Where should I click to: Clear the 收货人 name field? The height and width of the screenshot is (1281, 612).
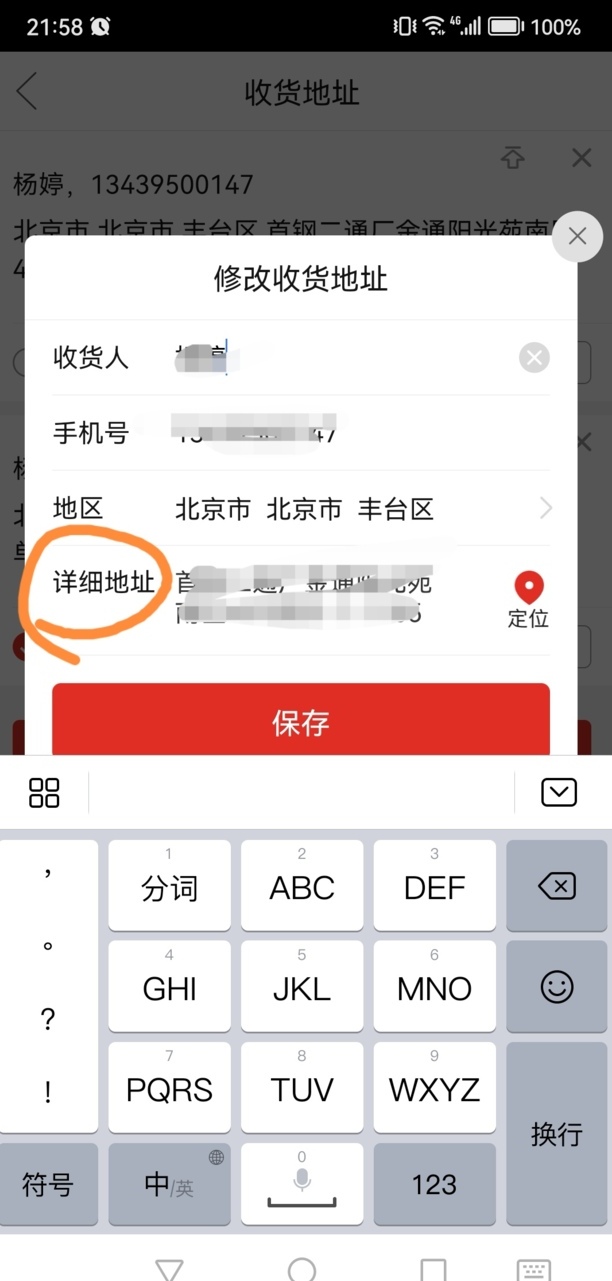coord(534,357)
